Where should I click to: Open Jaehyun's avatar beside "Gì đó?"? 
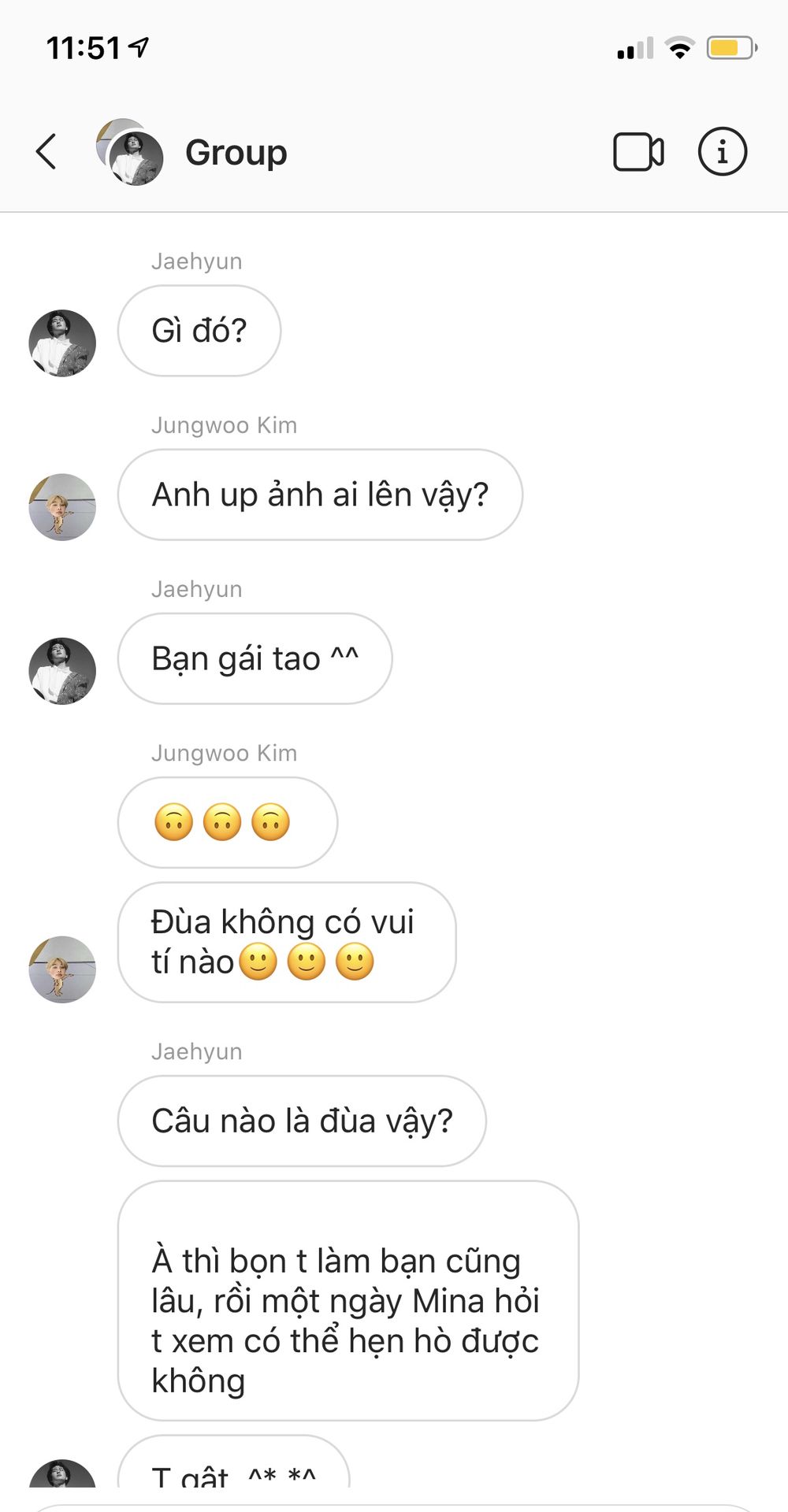62,343
